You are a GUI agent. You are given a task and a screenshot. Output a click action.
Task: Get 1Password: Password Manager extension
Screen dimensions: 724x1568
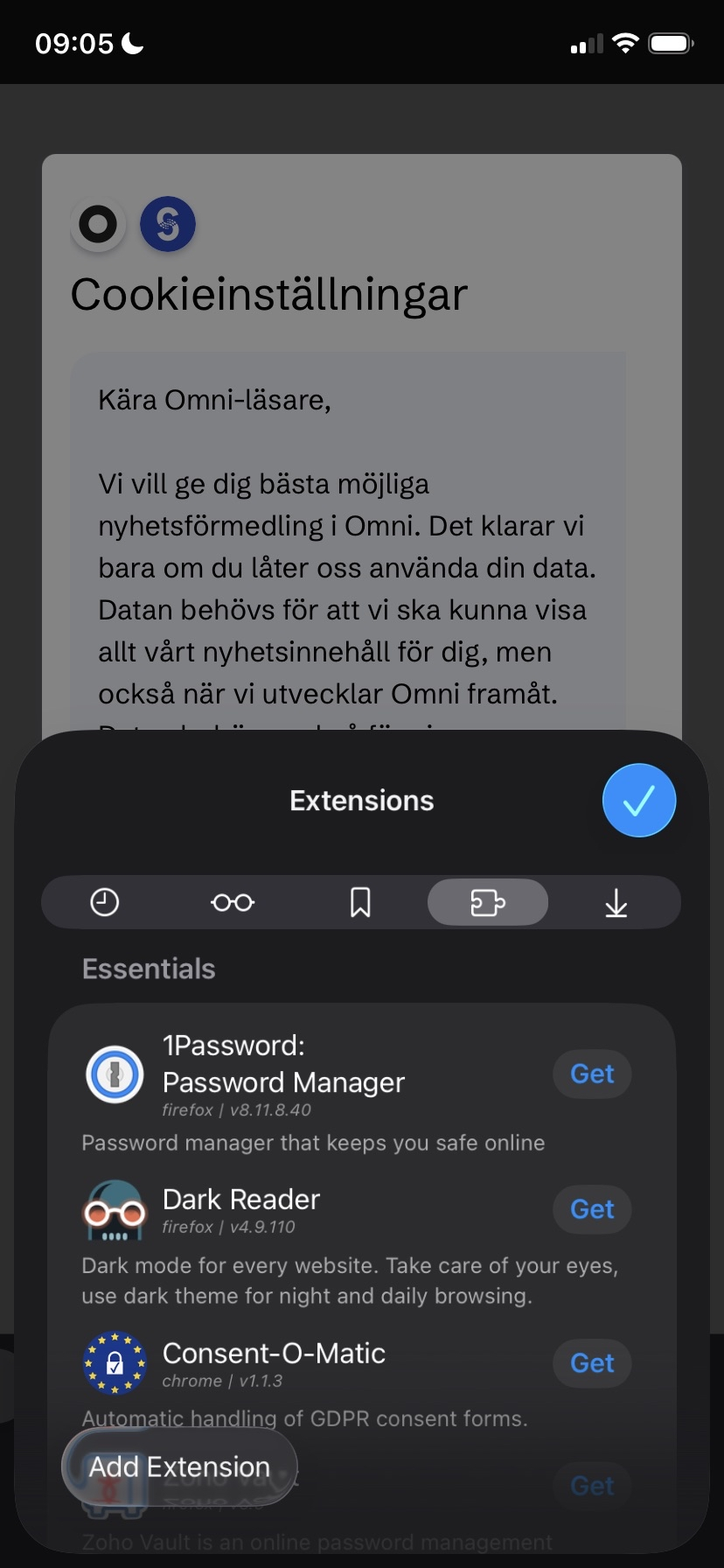(592, 1074)
